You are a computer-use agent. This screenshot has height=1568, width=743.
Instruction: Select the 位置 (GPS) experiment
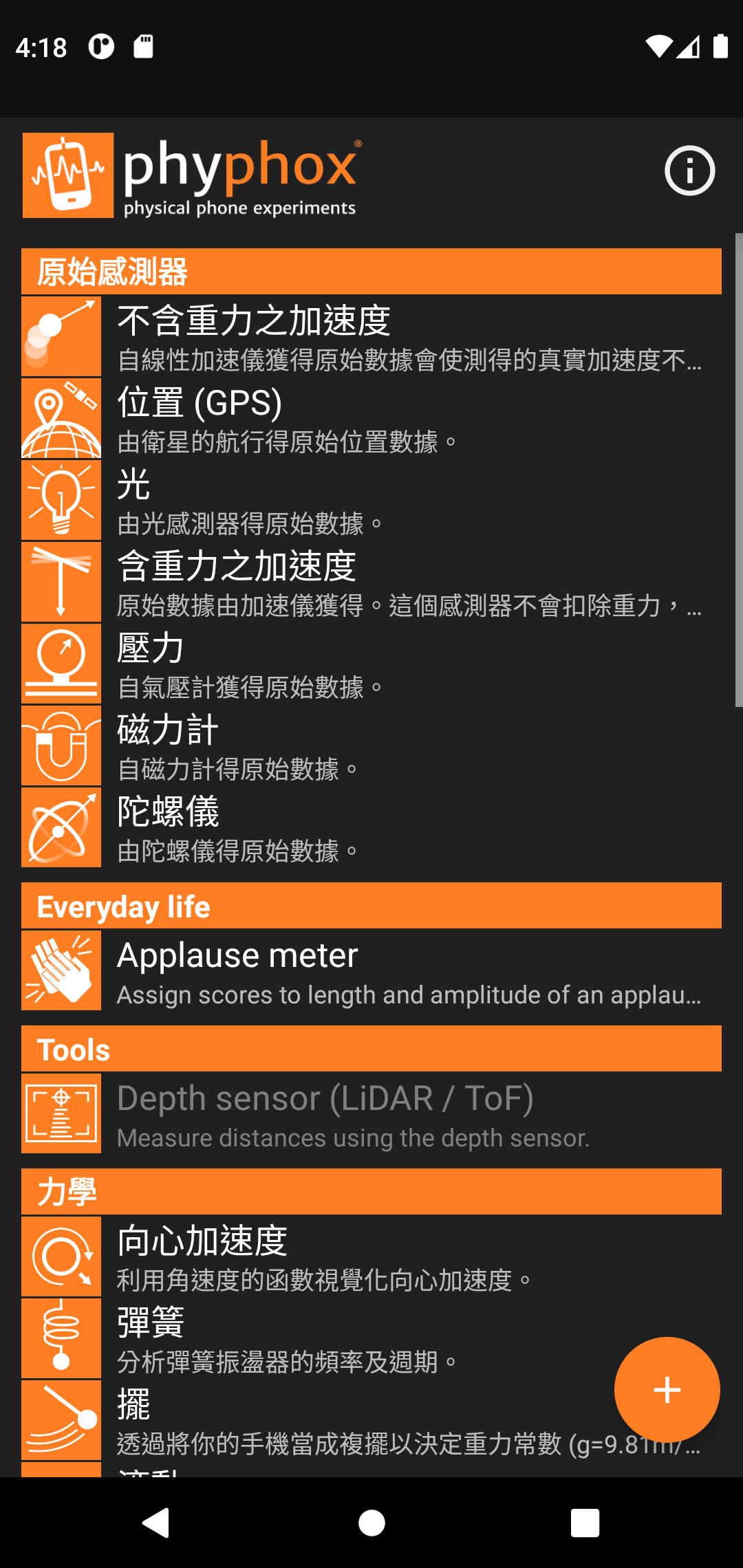(x=371, y=418)
